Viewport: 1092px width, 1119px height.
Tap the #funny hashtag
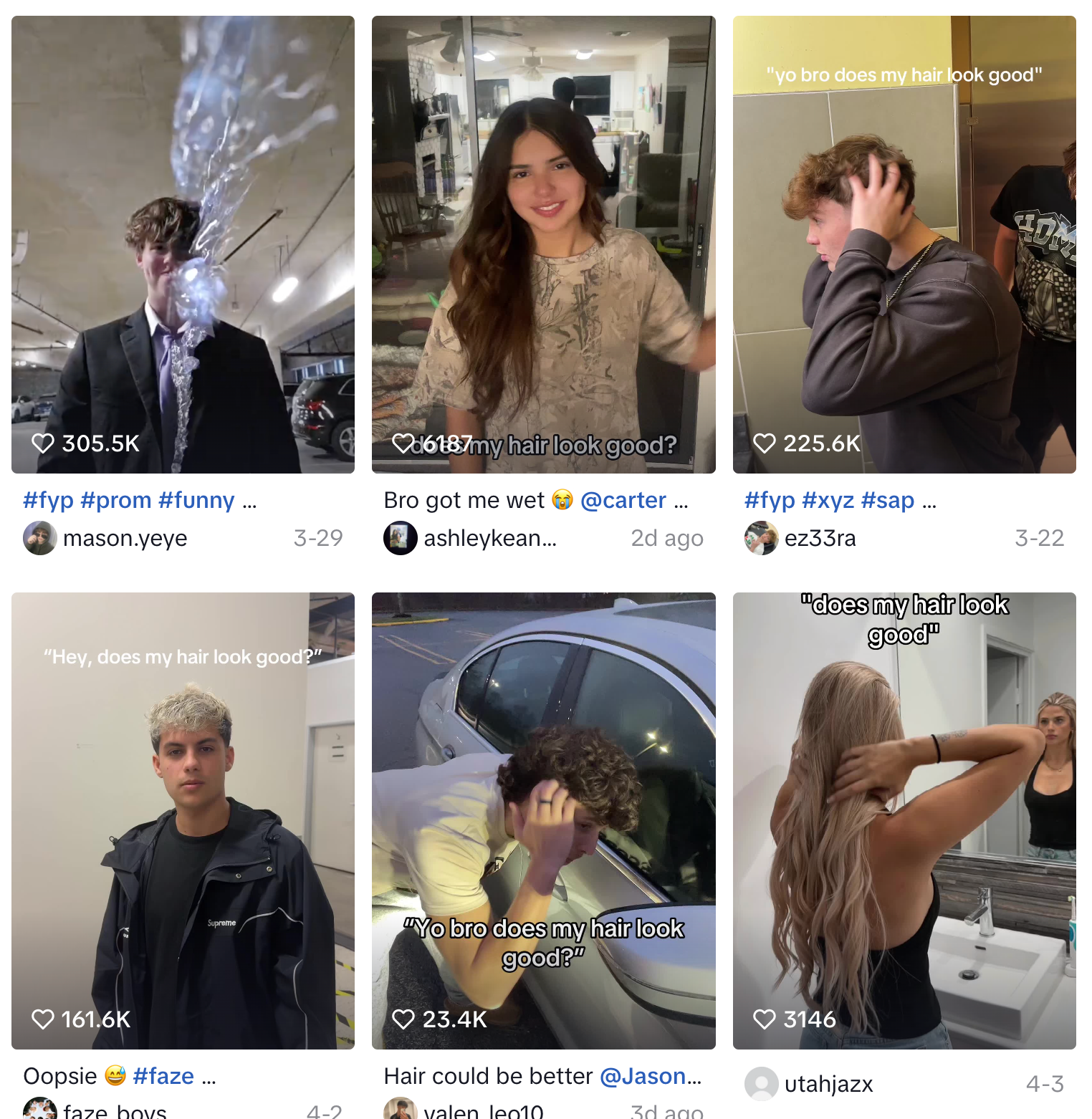point(196,500)
